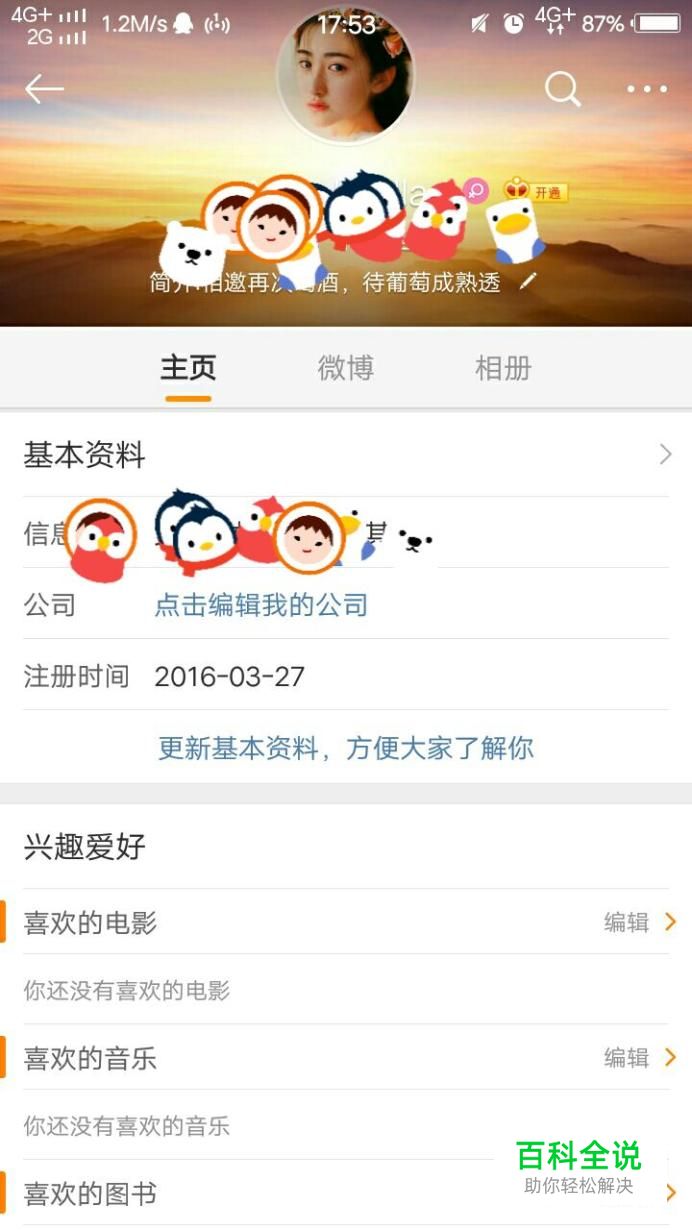Open the three-dot overflow menu
The image size is (692, 1230).
pos(646,89)
